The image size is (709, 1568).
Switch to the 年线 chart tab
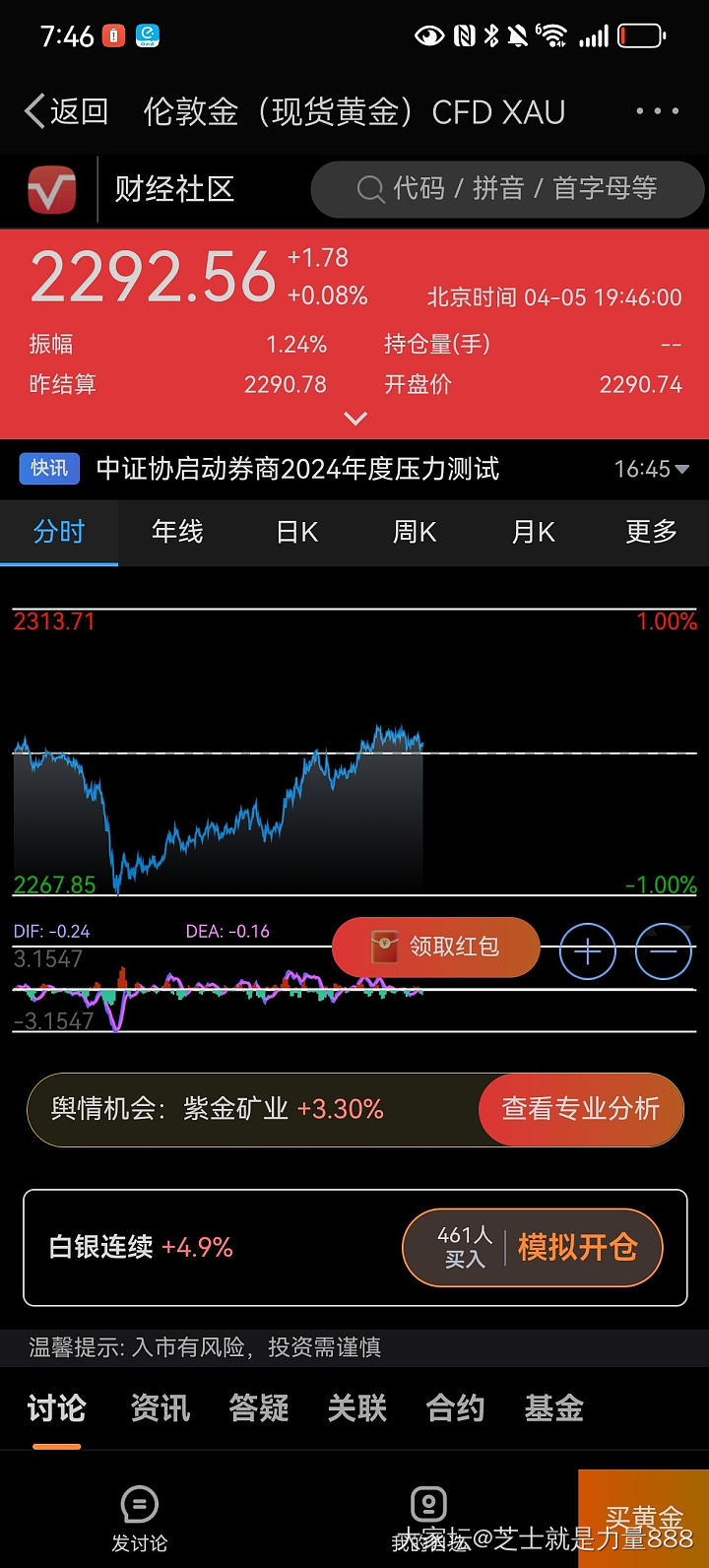click(177, 532)
